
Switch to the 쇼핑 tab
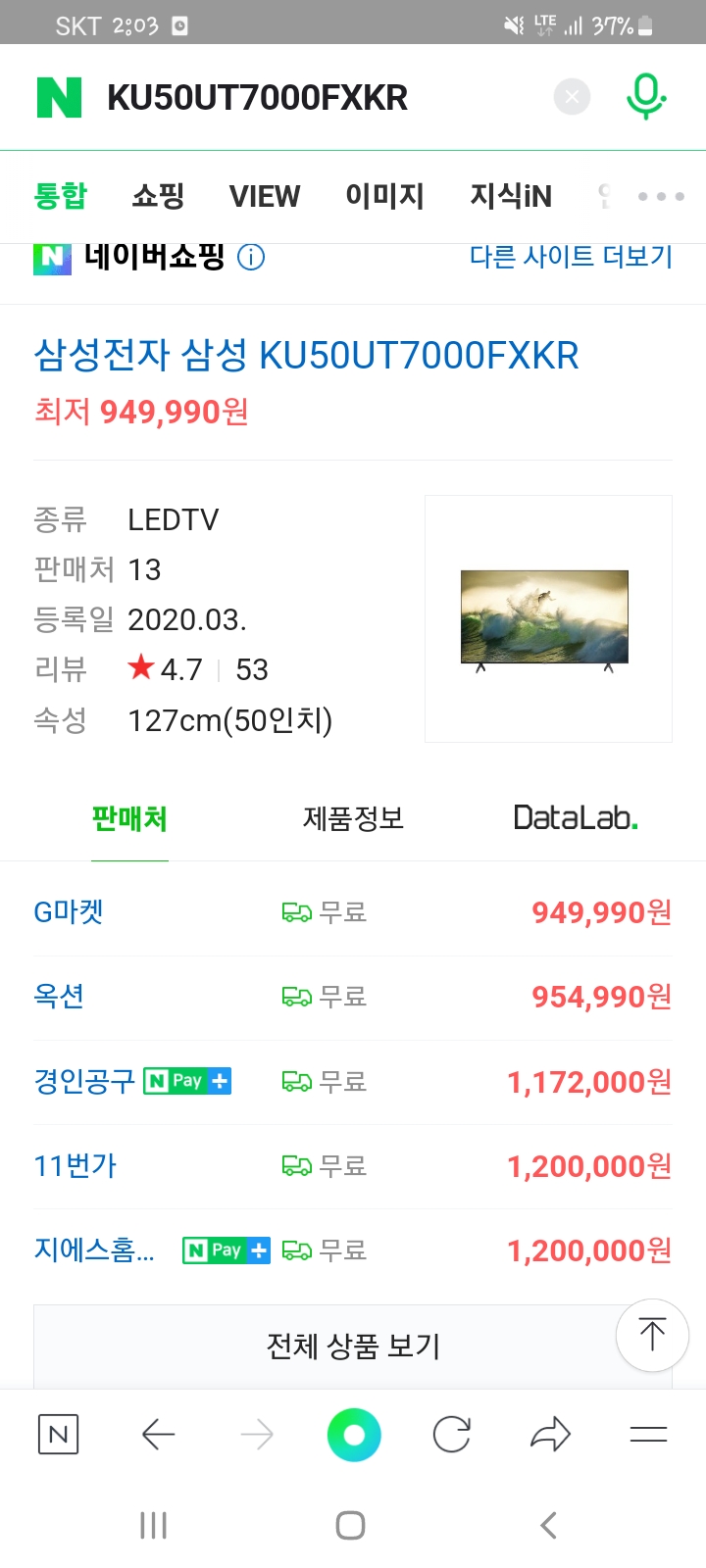click(158, 196)
